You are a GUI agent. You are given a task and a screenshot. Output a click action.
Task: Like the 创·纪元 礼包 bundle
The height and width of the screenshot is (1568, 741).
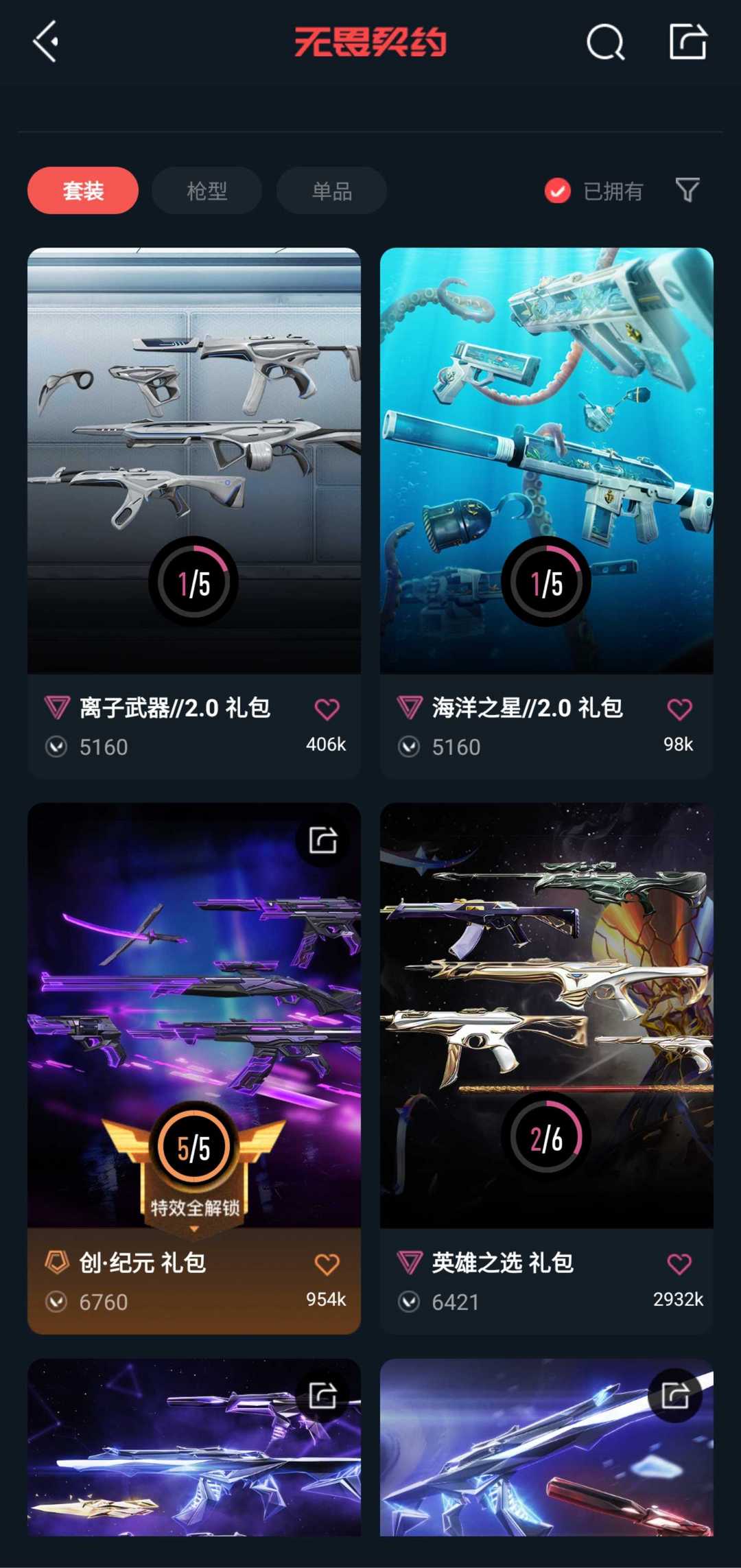[327, 1264]
